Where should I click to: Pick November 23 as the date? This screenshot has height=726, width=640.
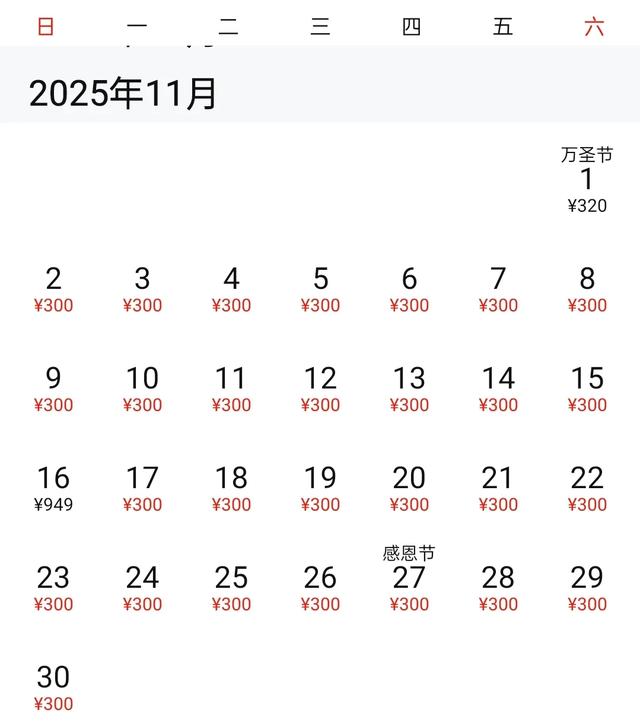pyautogui.click(x=54, y=587)
